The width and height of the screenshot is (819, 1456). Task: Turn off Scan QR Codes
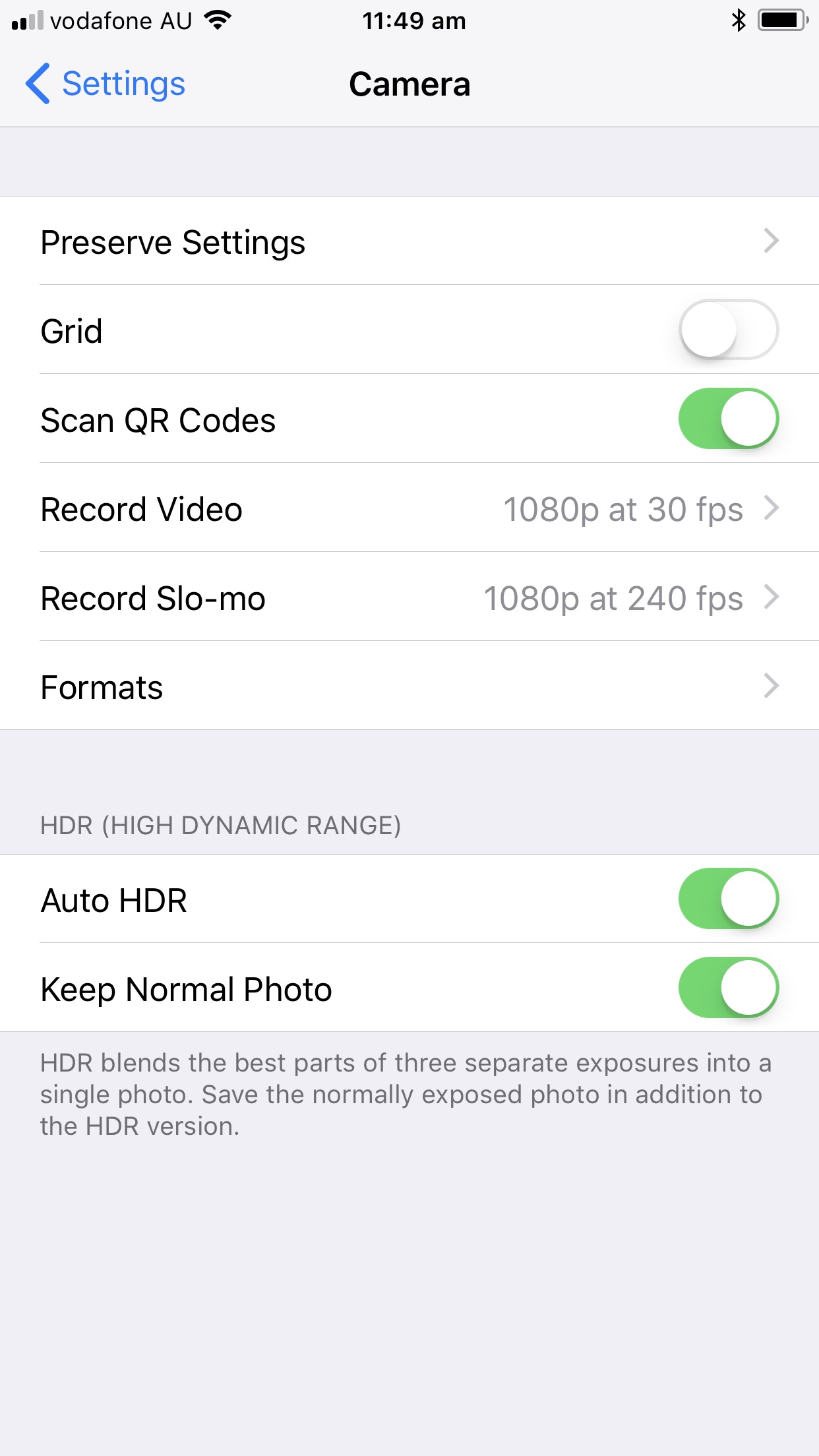pyautogui.click(x=728, y=419)
